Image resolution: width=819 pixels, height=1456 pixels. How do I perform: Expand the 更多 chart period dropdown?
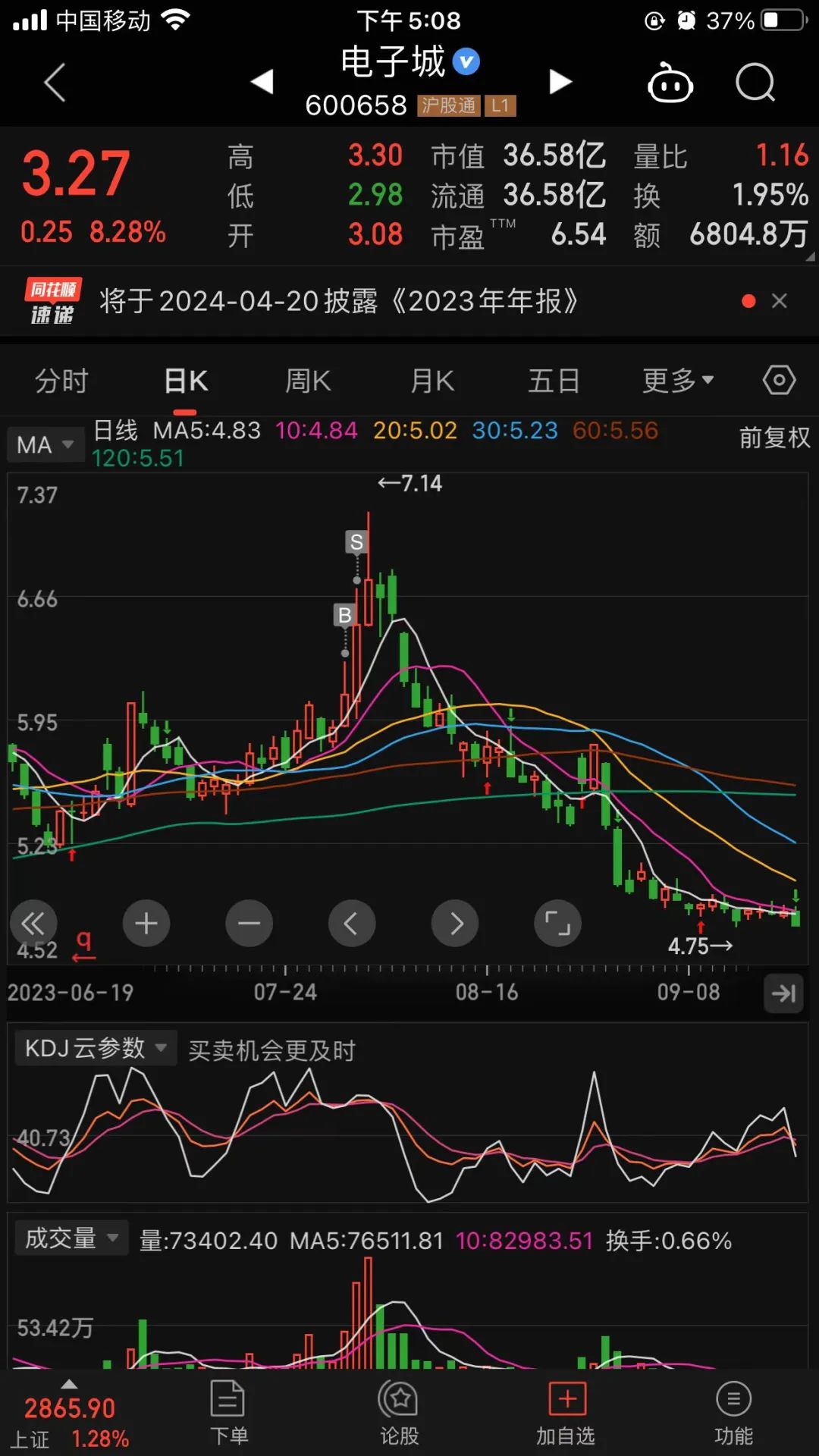(677, 381)
